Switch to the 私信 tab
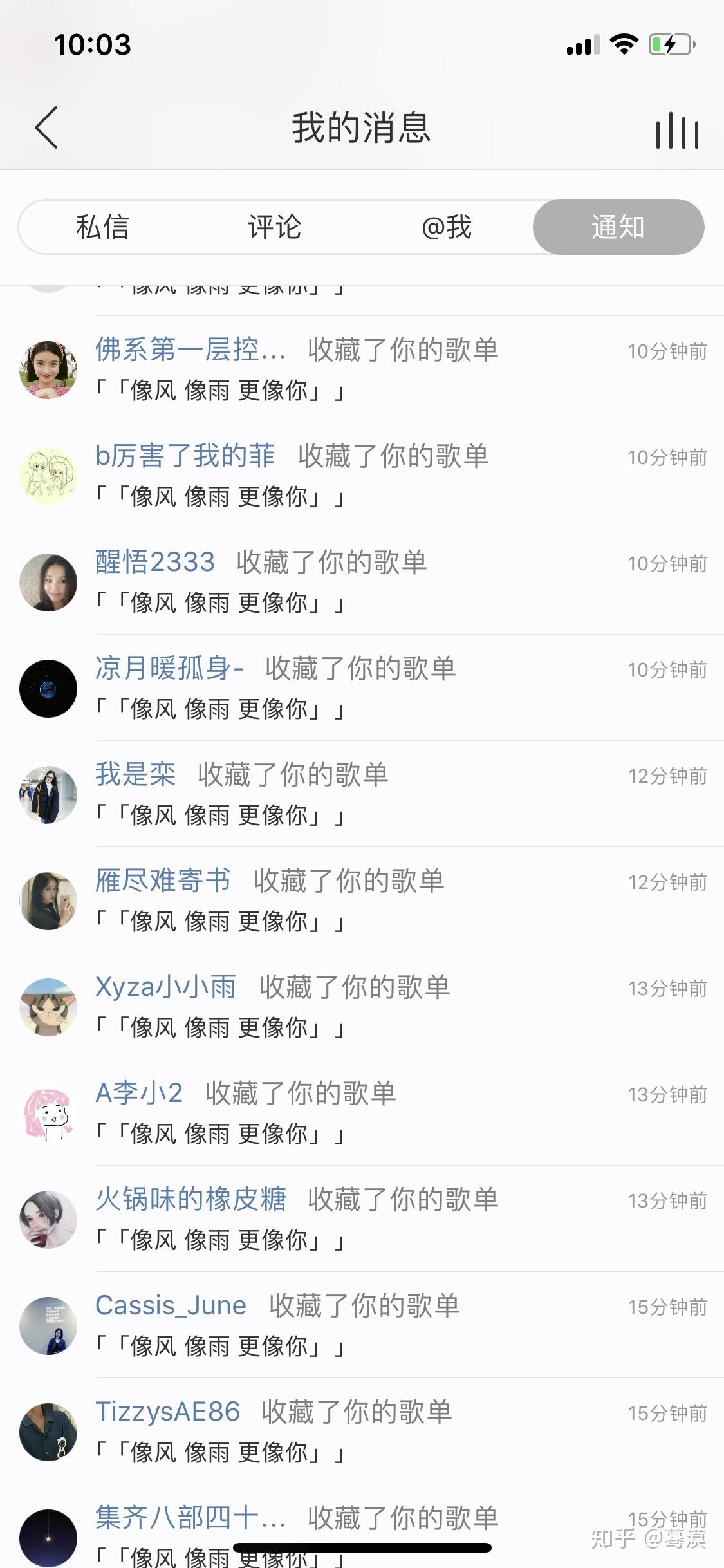Image resolution: width=724 pixels, height=1568 pixels. [x=103, y=227]
